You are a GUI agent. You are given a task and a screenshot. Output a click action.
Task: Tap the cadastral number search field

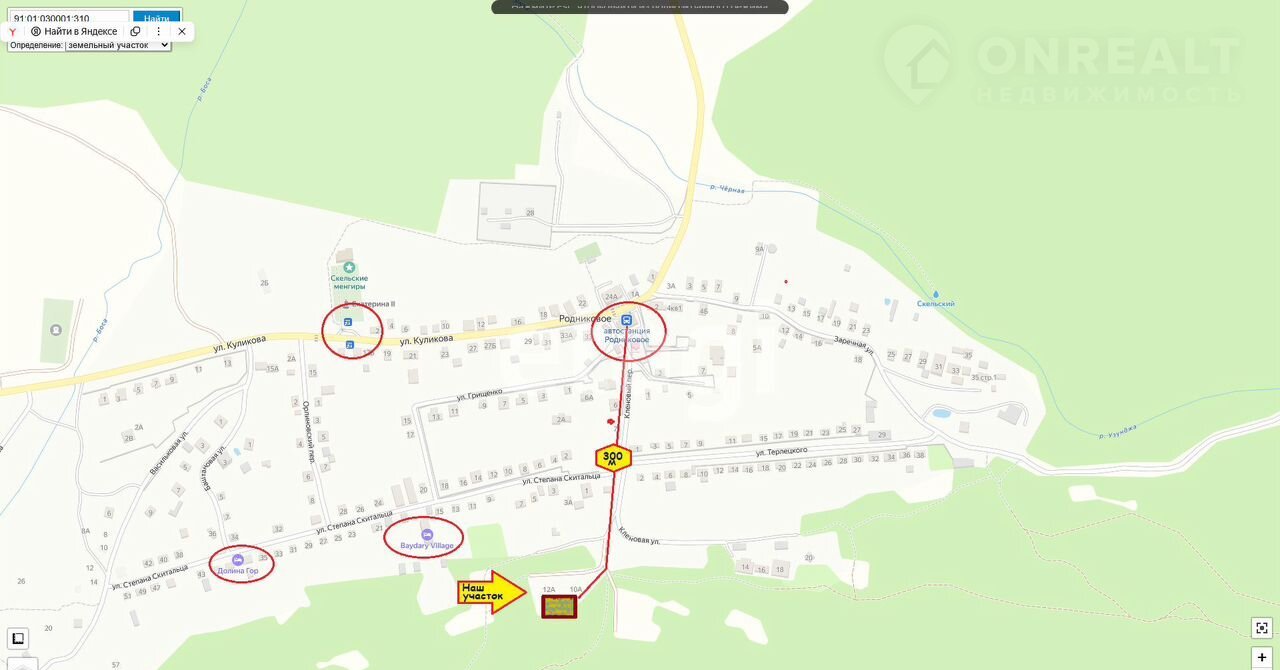pyautogui.click(x=68, y=18)
